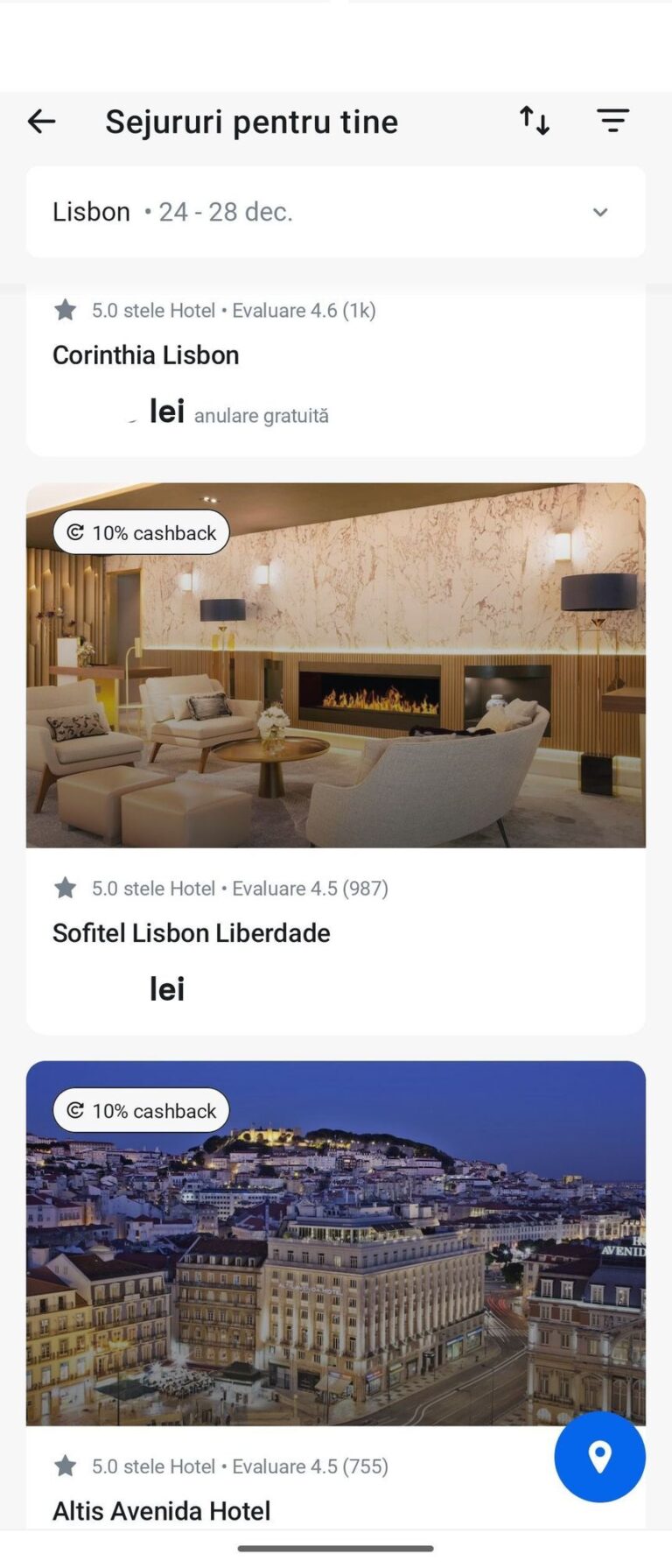Toggle the 10% cashback badge on Sofitel card
672x1568 pixels.
[140, 531]
